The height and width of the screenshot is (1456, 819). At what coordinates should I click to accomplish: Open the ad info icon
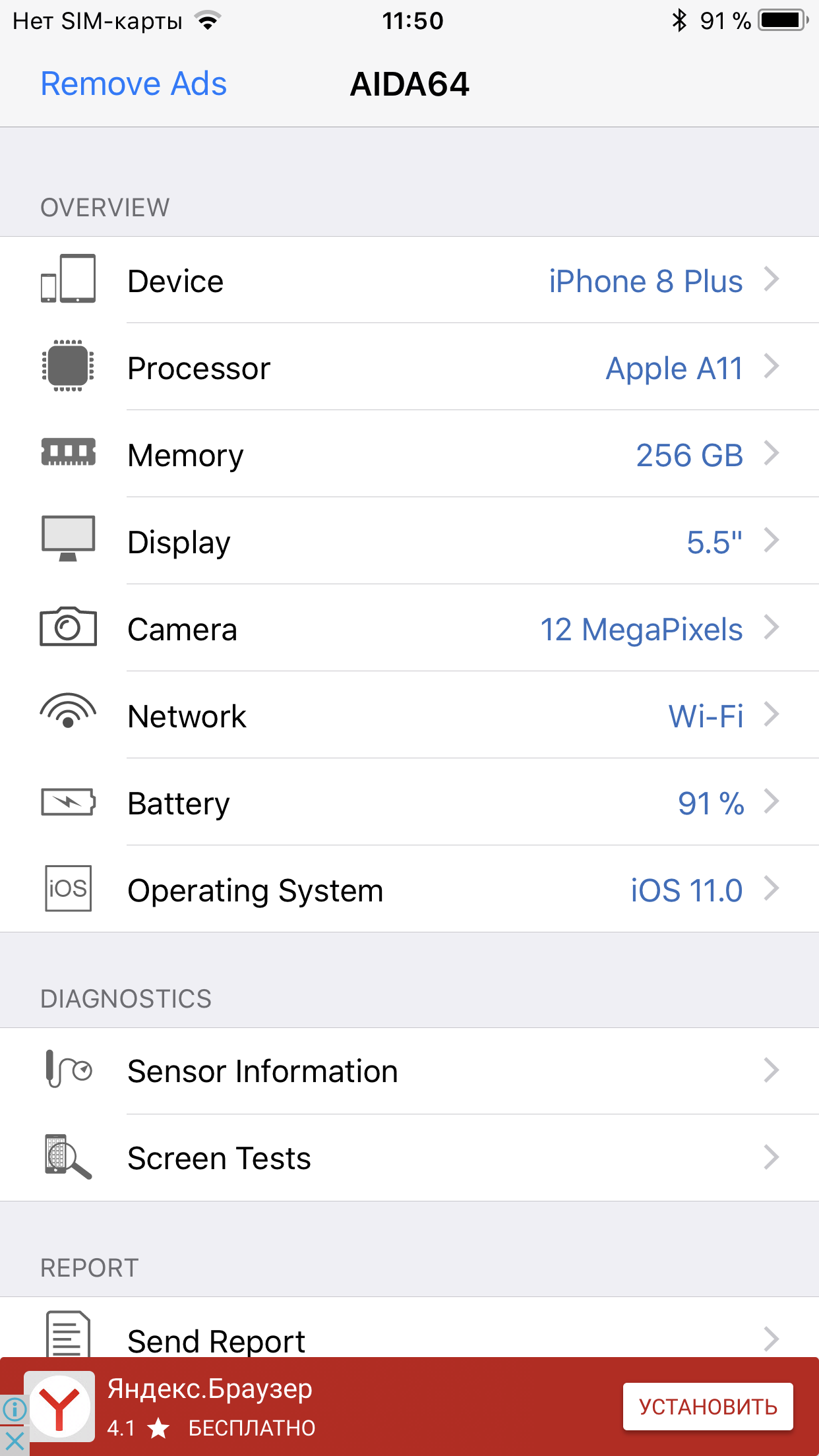pos(14,1410)
